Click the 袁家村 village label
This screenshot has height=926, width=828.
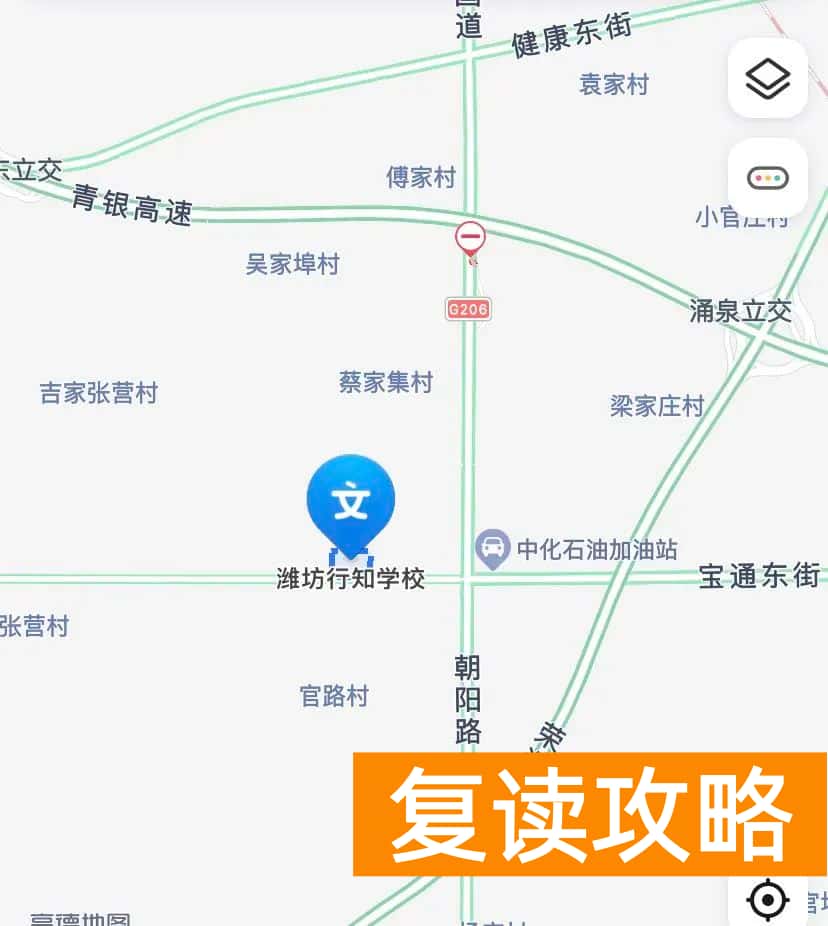coord(614,85)
